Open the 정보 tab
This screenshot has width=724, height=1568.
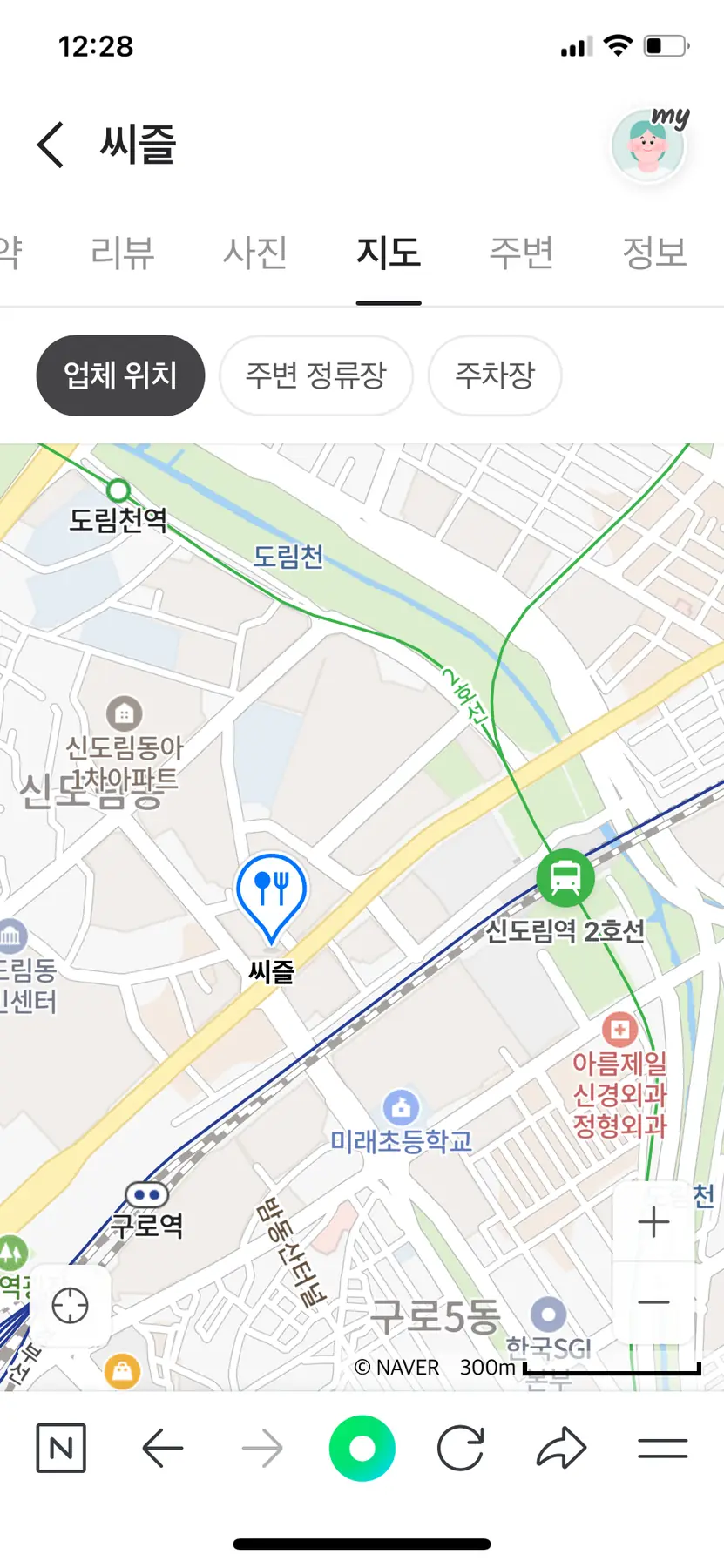click(653, 253)
